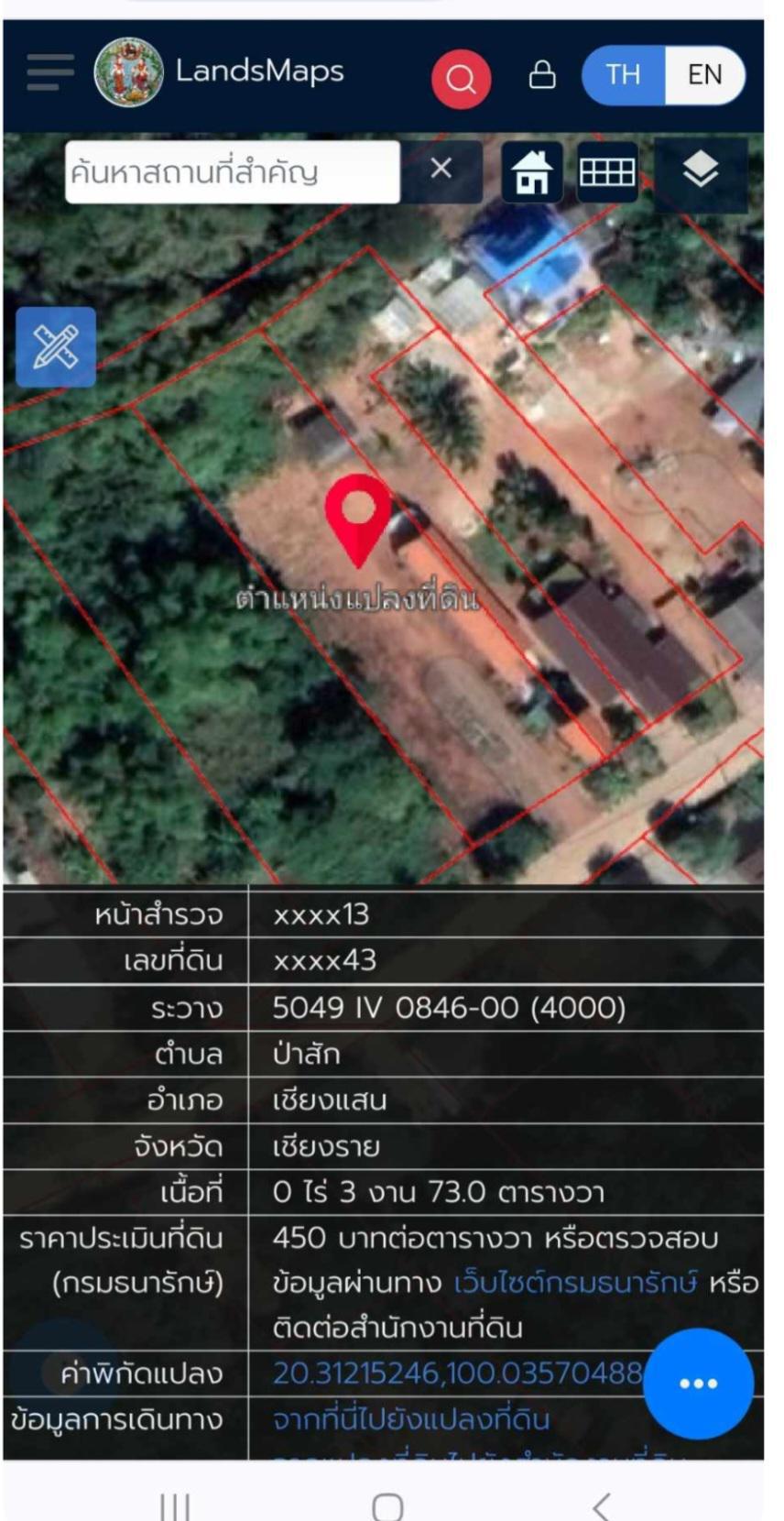
Task: Open the lock login icon
Action: pyautogui.click(x=542, y=74)
